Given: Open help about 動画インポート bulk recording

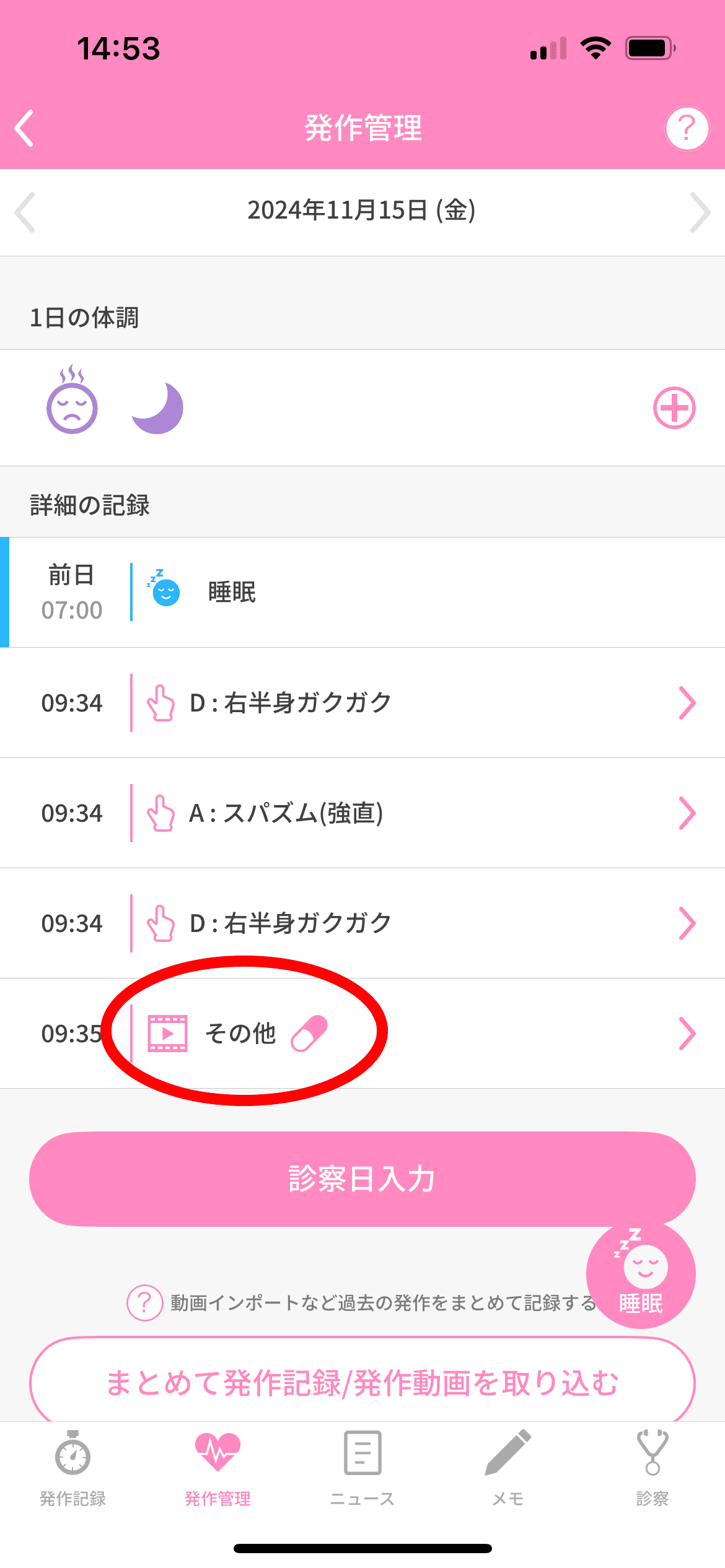Looking at the screenshot, I should coord(144,1303).
